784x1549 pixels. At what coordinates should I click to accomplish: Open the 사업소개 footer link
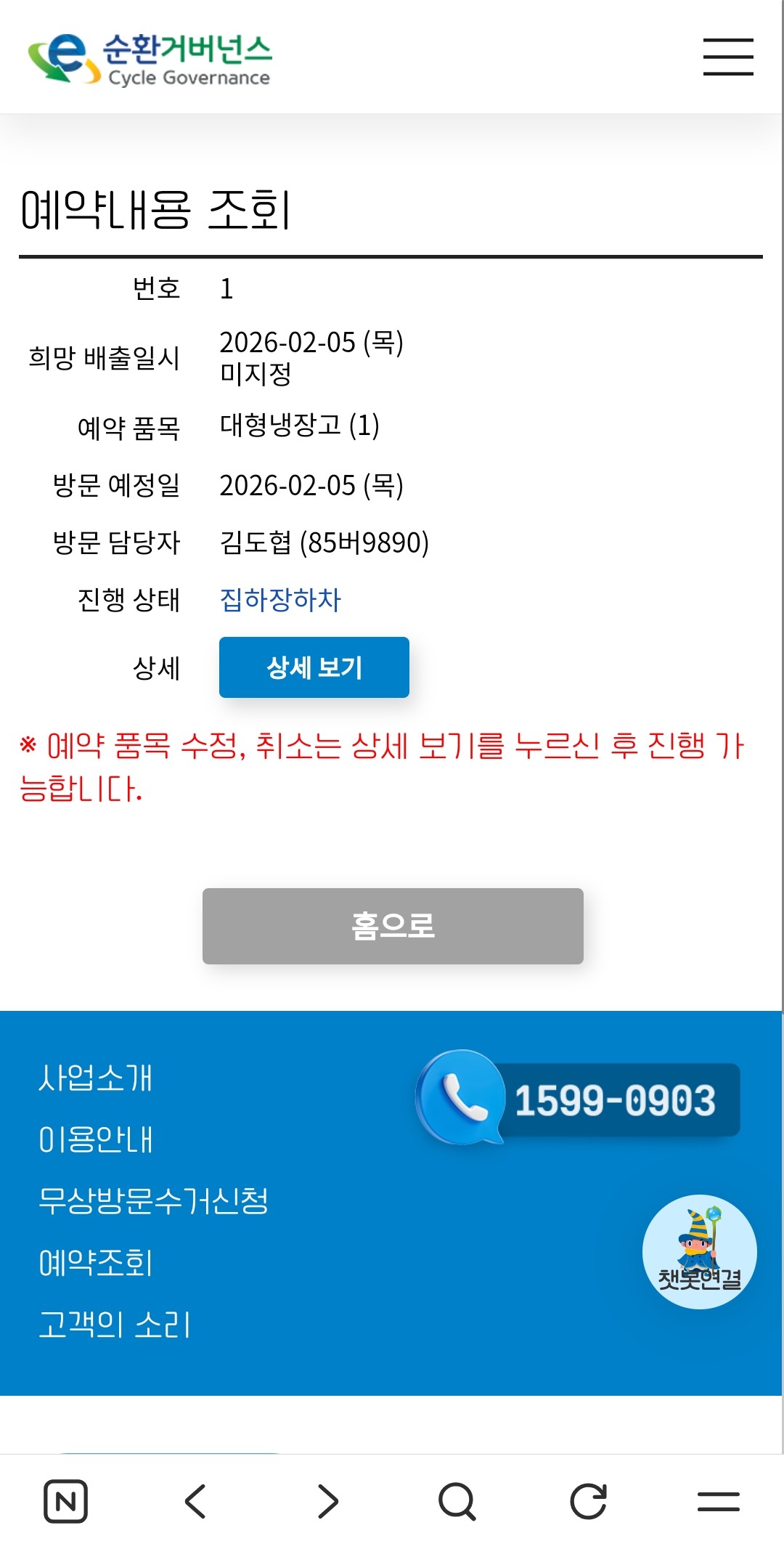pyautogui.click(x=95, y=1078)
